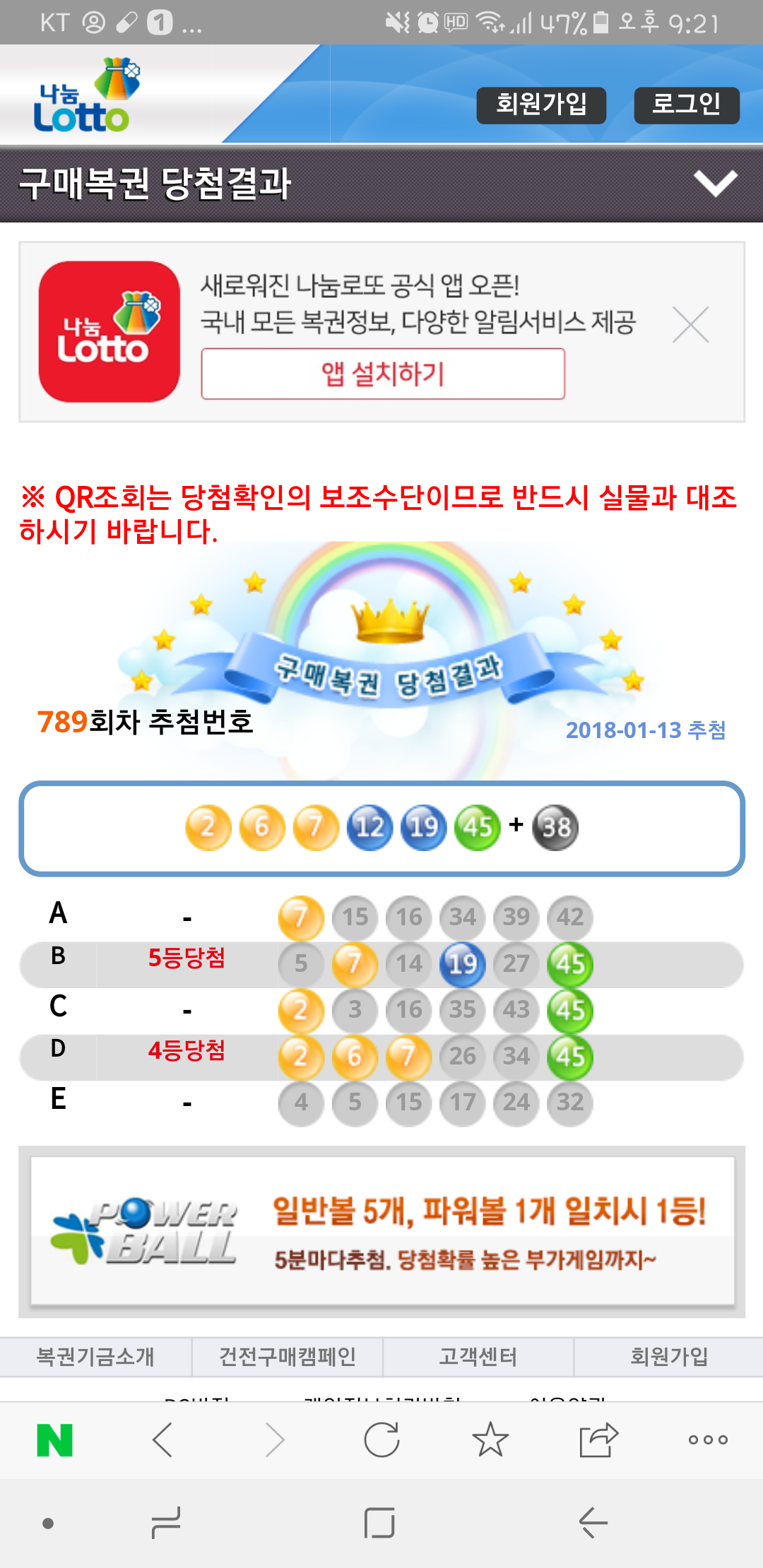763x1568 pixels.
Task: Expand the 구매복권 당첨결과 dropdown chevron
Action: coord(715,184)
